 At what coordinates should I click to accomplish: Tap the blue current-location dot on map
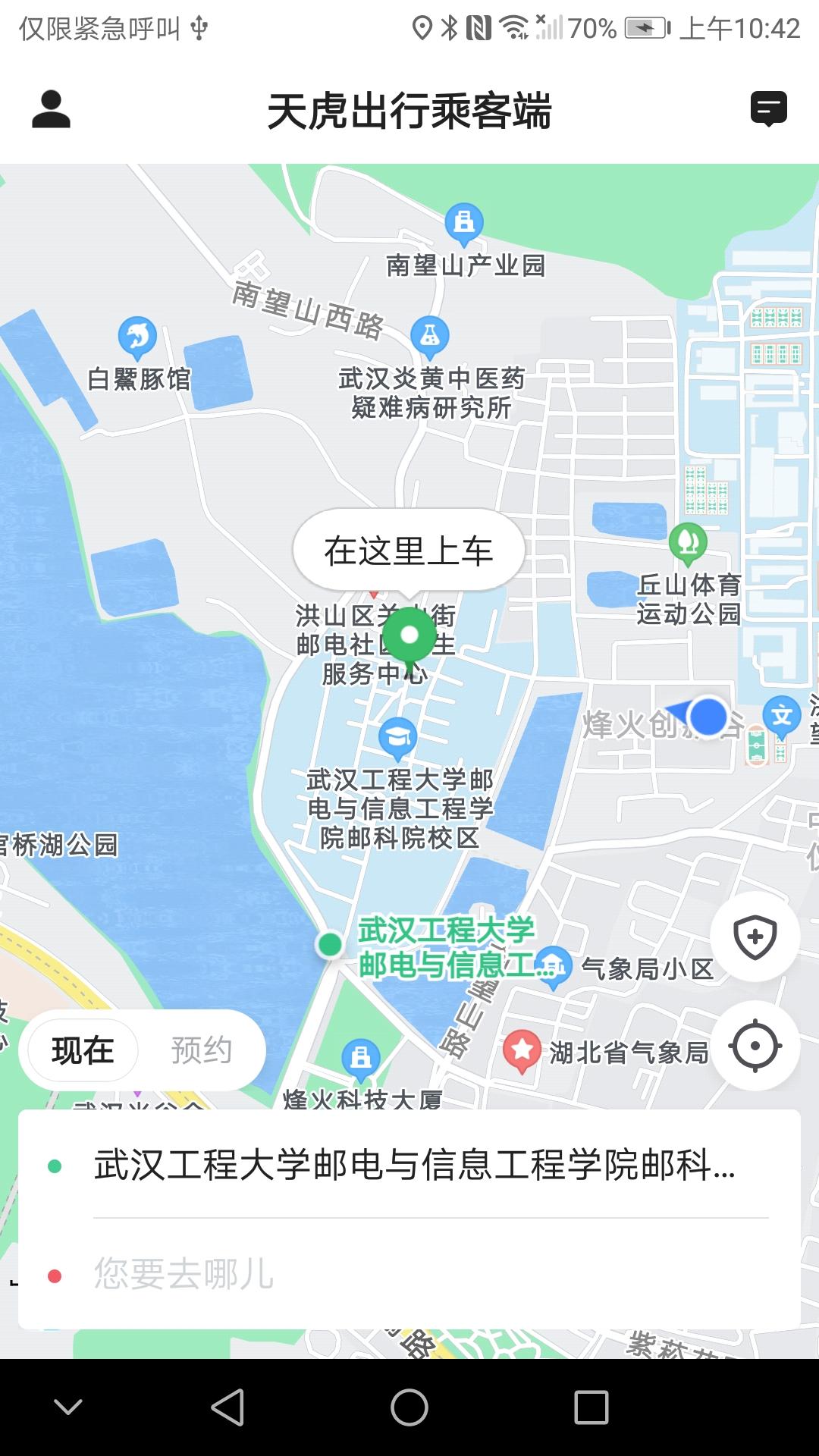pos(708,717)
